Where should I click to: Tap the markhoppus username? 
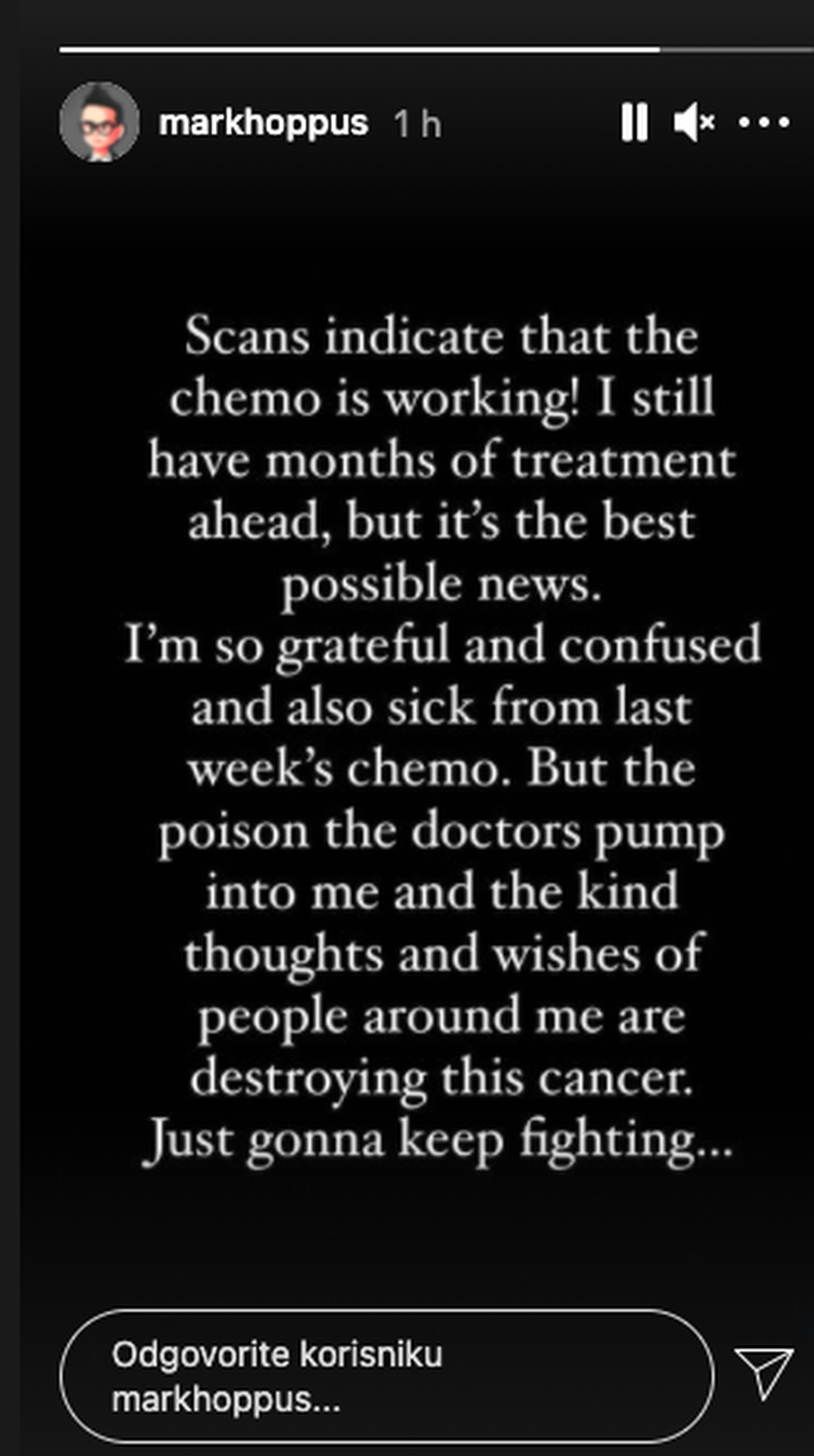[x=263, y=122]
